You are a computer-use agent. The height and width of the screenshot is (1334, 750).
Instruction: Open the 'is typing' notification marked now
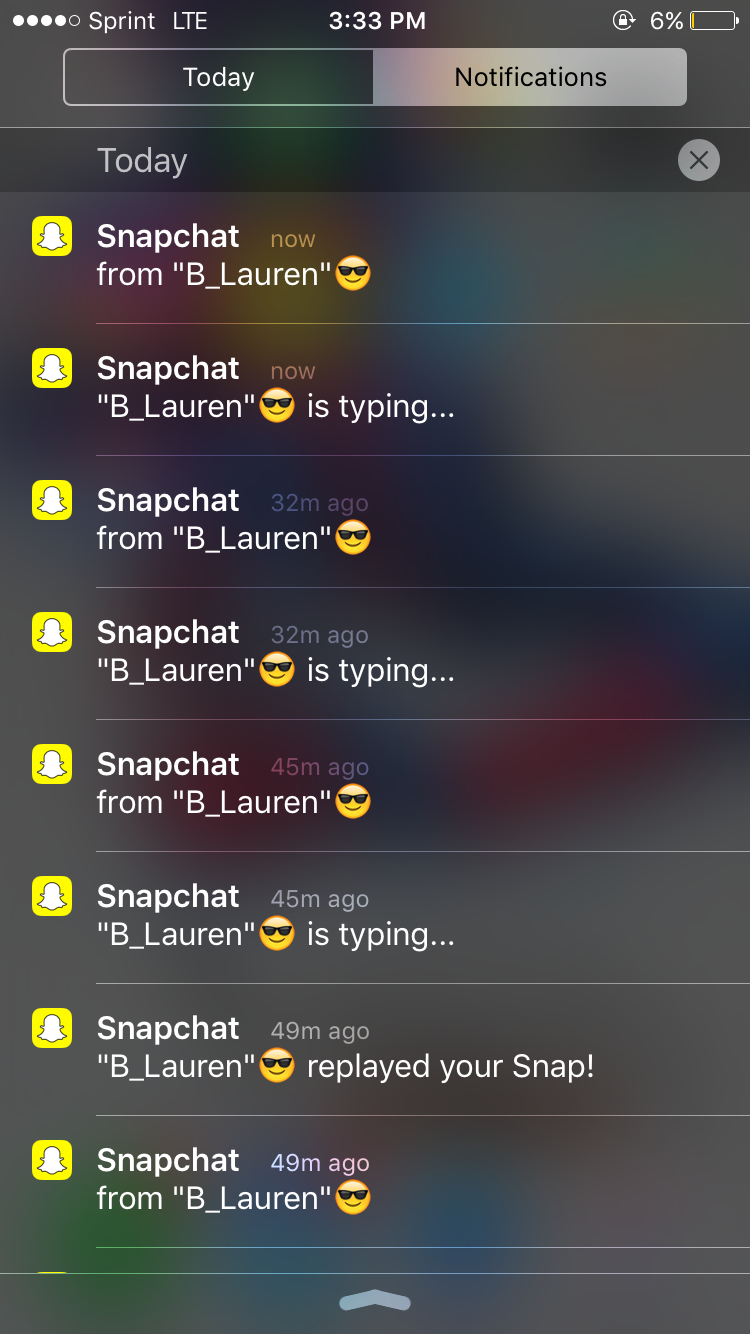point(375,388)
